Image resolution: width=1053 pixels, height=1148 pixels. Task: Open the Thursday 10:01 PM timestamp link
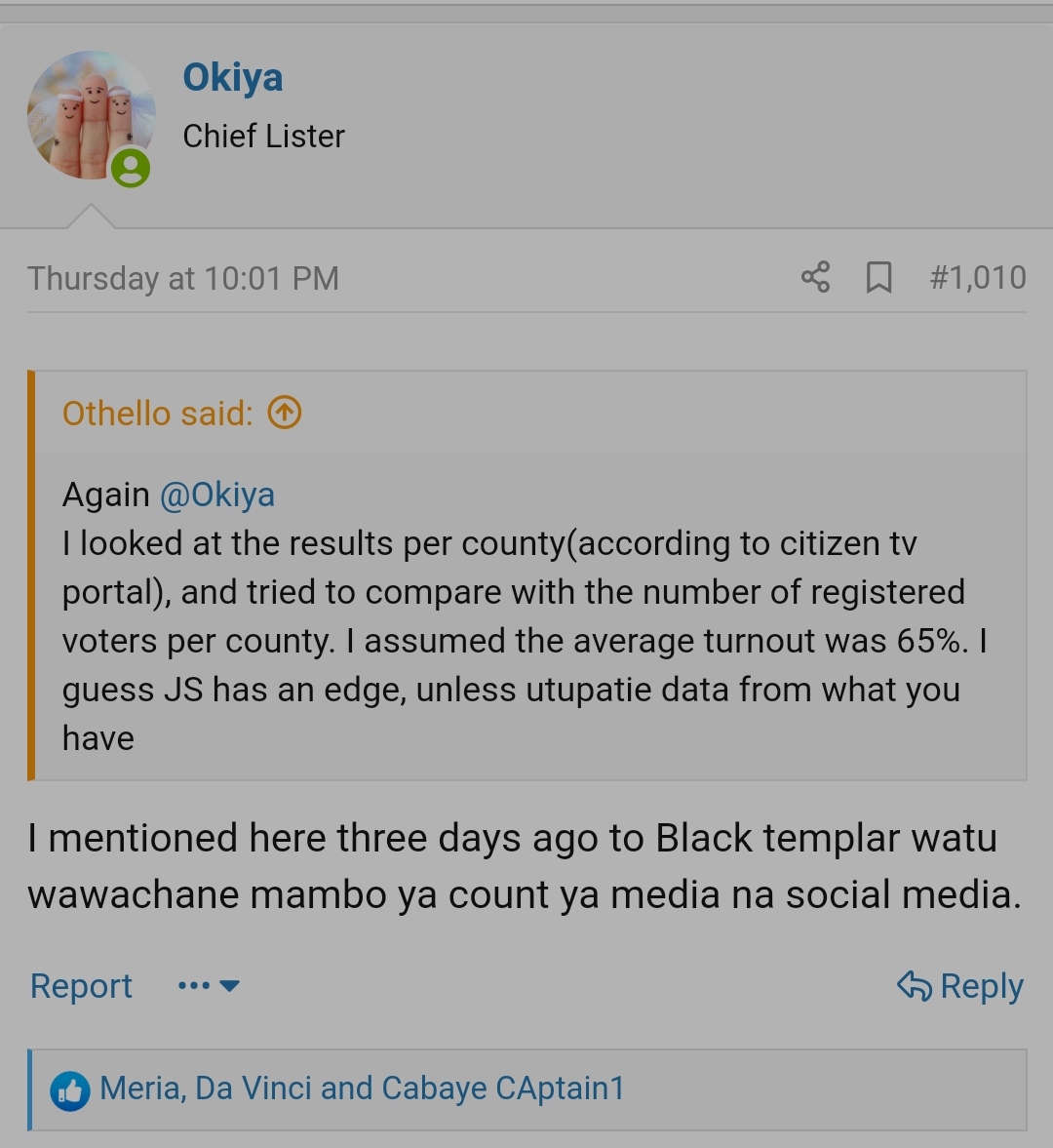pyautogui.click(x=183, y=279)
